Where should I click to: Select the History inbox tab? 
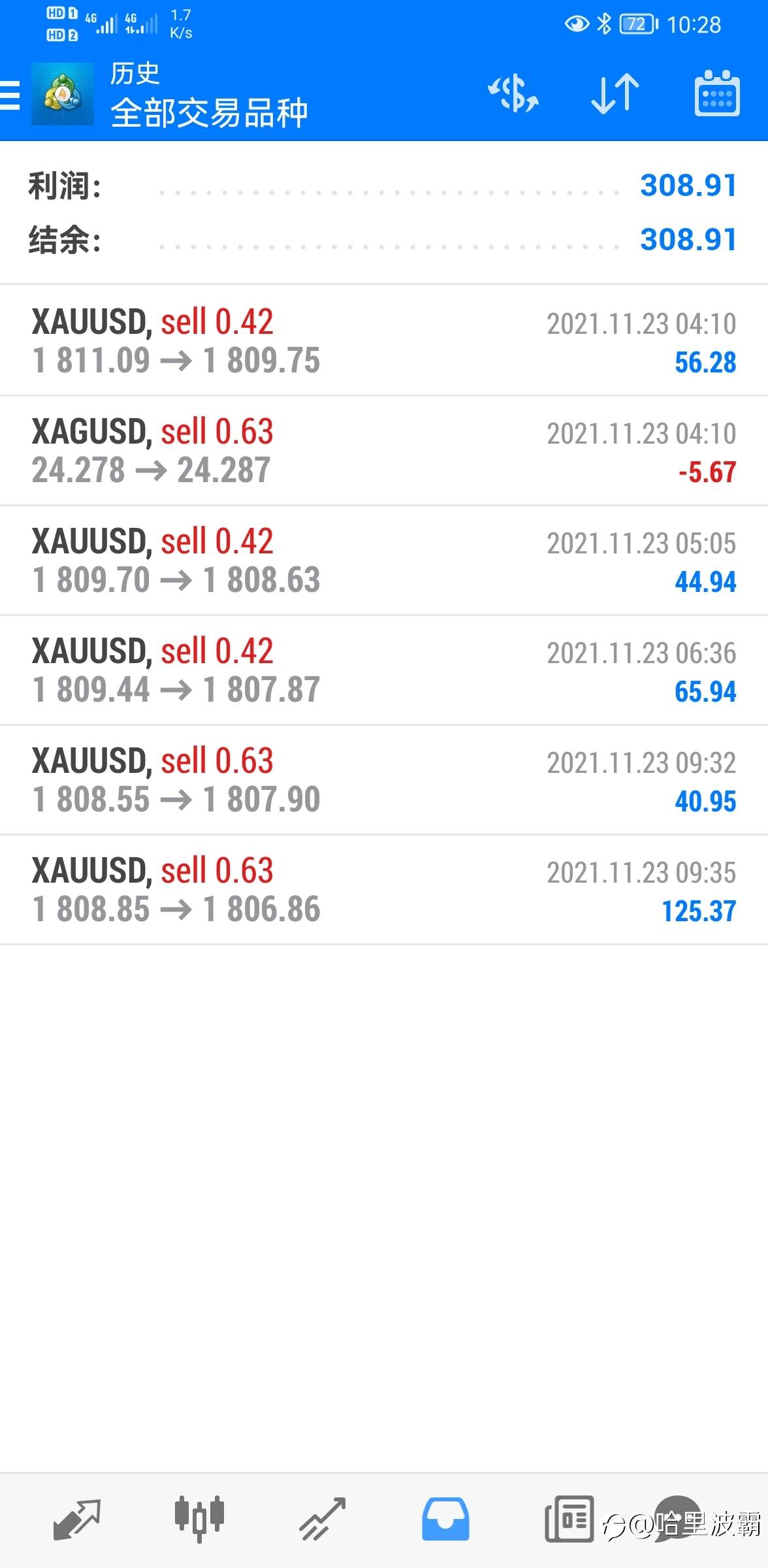(x=445, y=1519)
